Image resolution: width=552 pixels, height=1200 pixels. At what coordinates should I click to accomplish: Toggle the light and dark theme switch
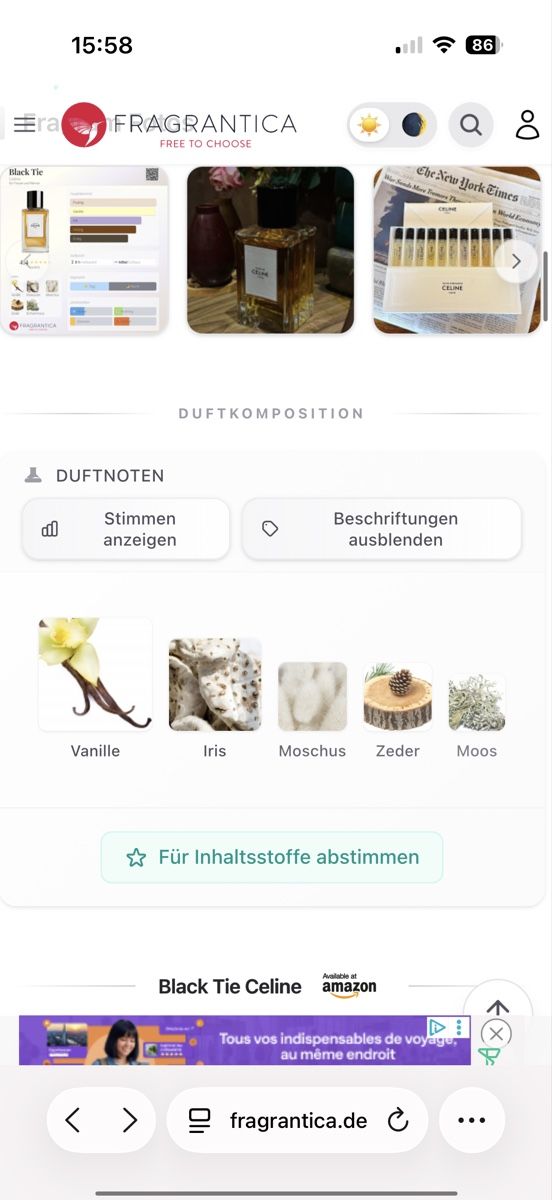pyautogui.click(x=392, y=125)
